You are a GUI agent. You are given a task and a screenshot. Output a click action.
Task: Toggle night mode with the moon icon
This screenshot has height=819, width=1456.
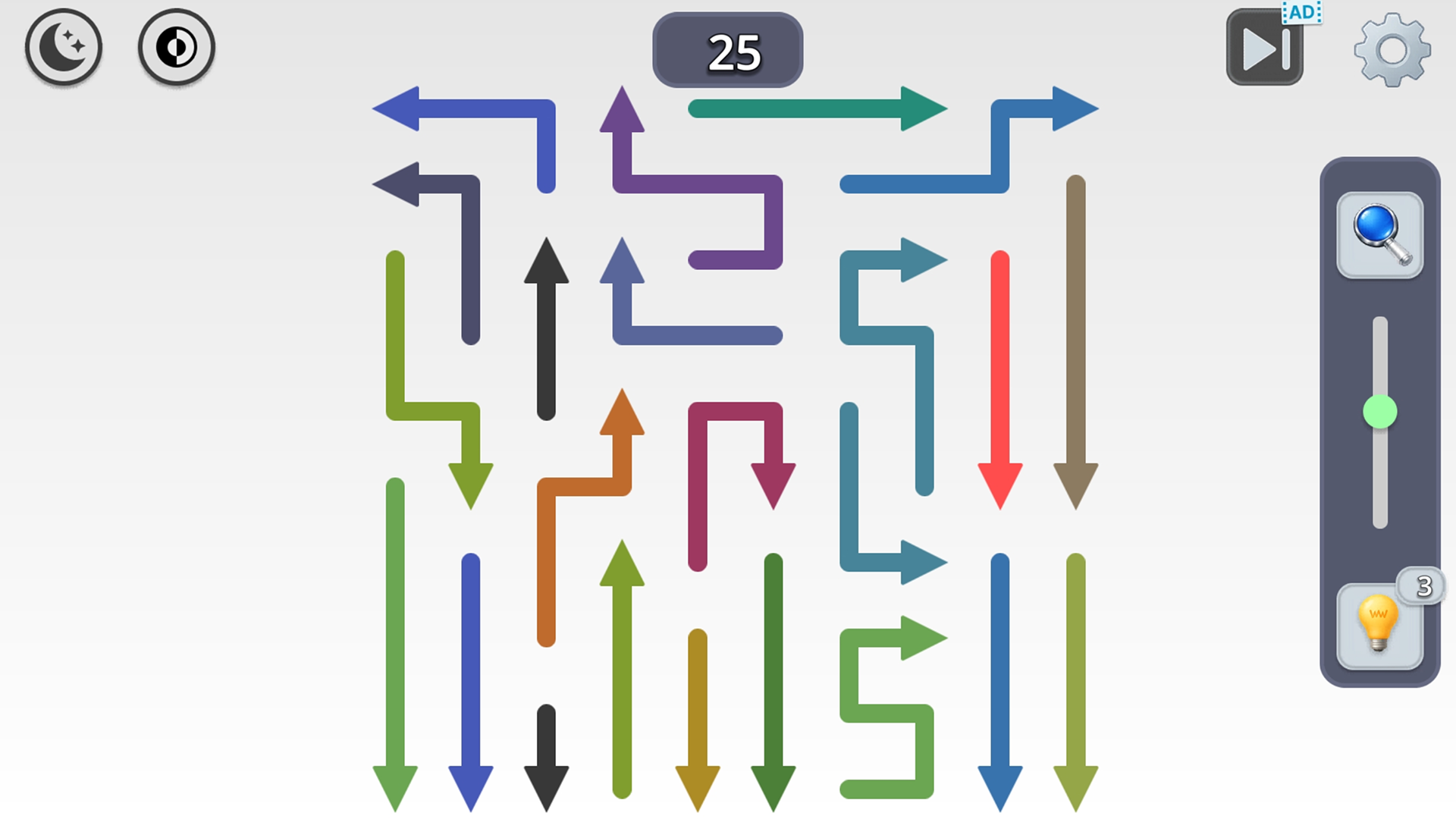click(64, 48)
